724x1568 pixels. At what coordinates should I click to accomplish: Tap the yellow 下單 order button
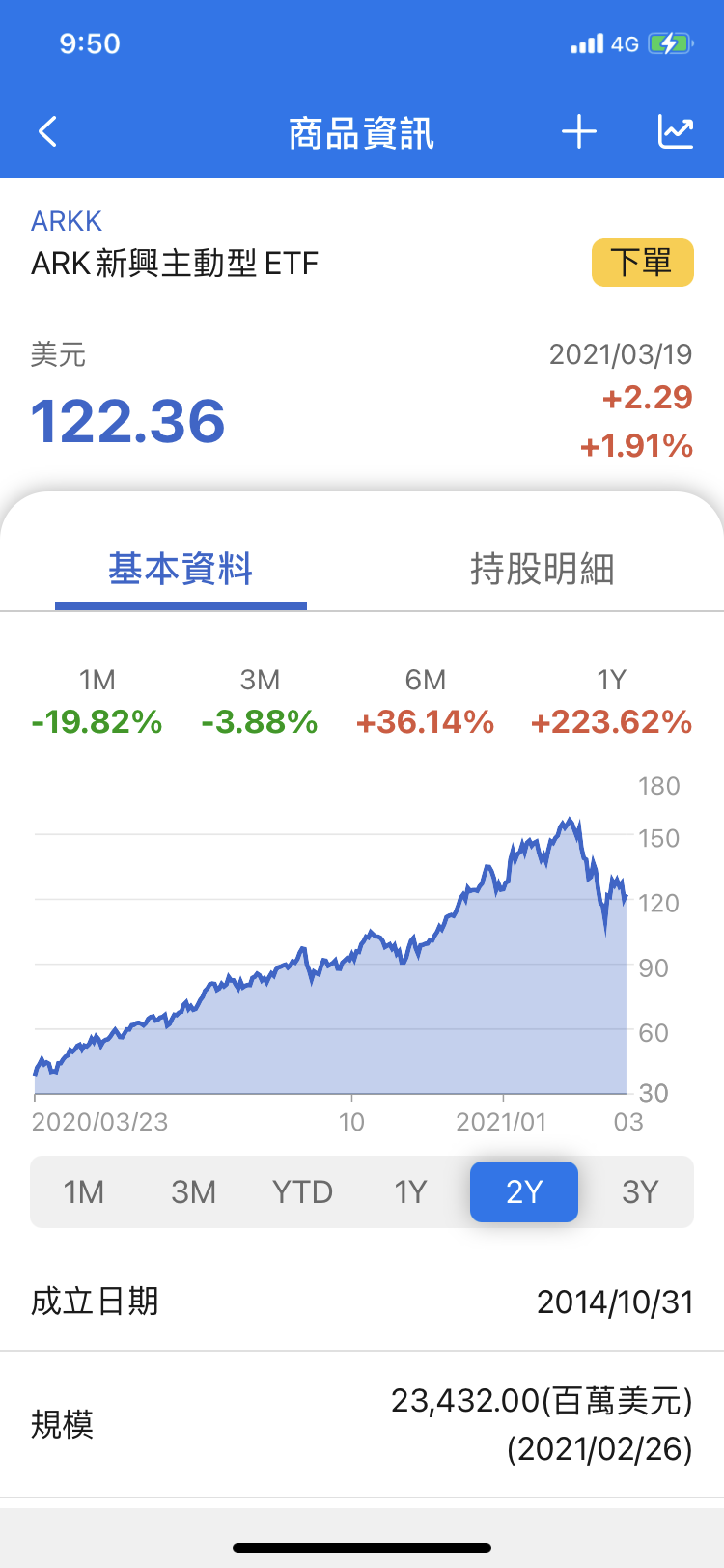(642, 263)
